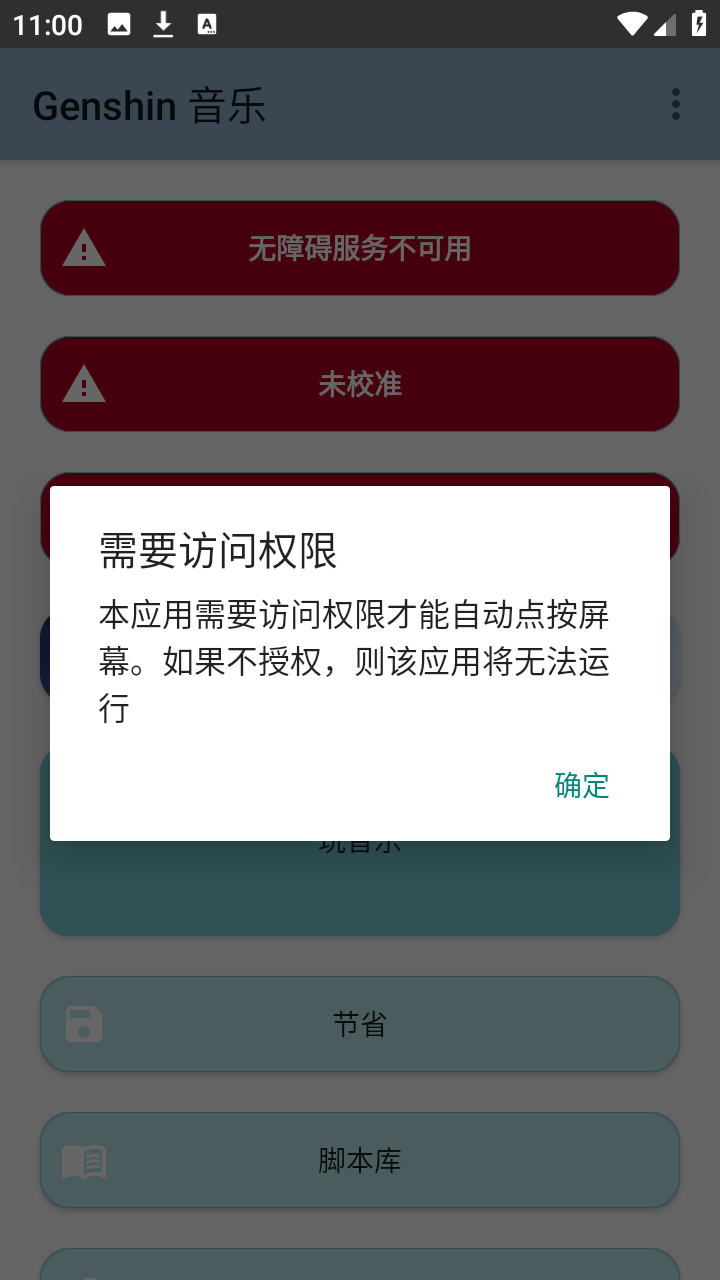Click the image notification icon in the status bar
This screenshot has height=1280, width=720.
pos(119,24)
